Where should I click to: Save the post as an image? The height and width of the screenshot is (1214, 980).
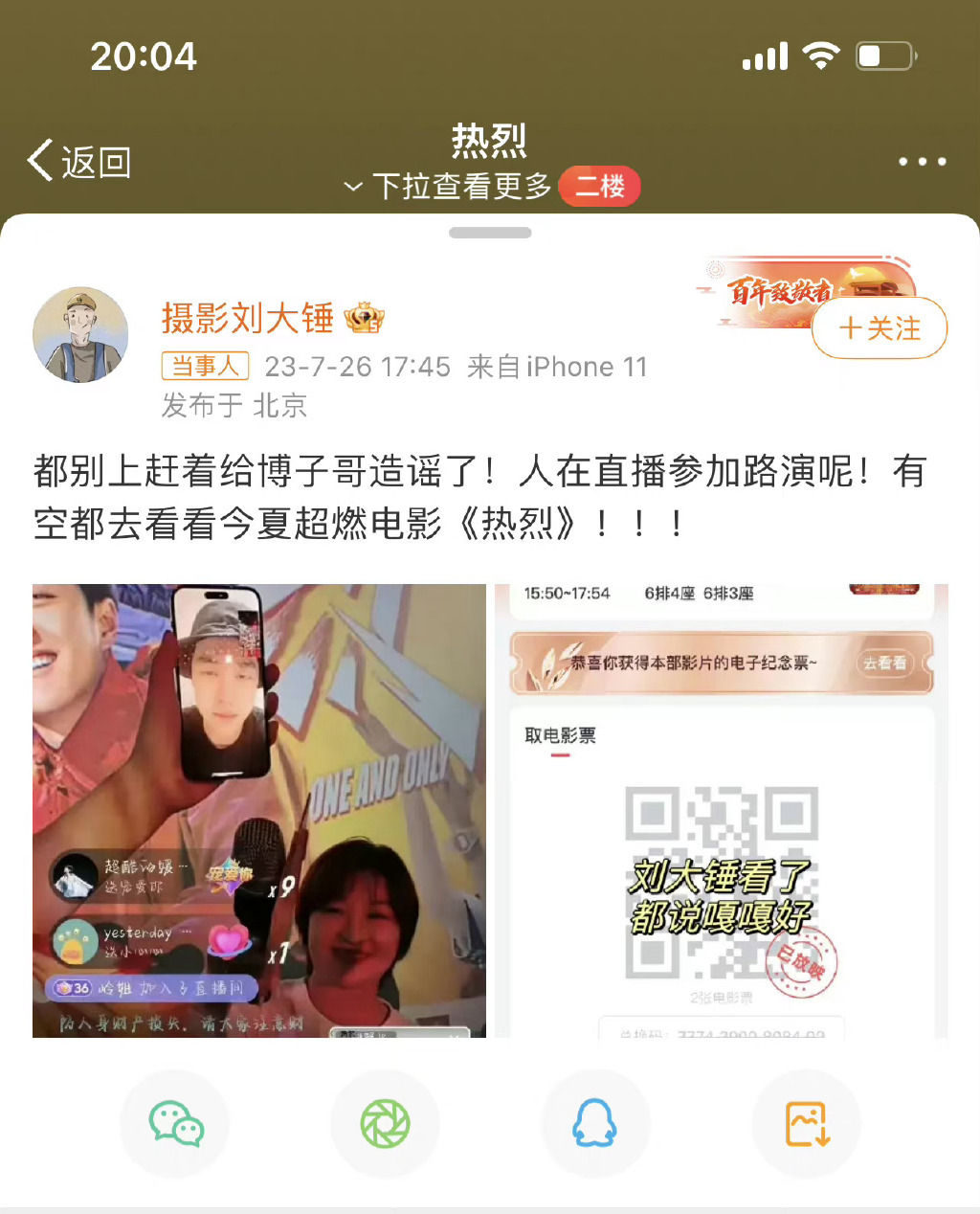(807, 1124)
